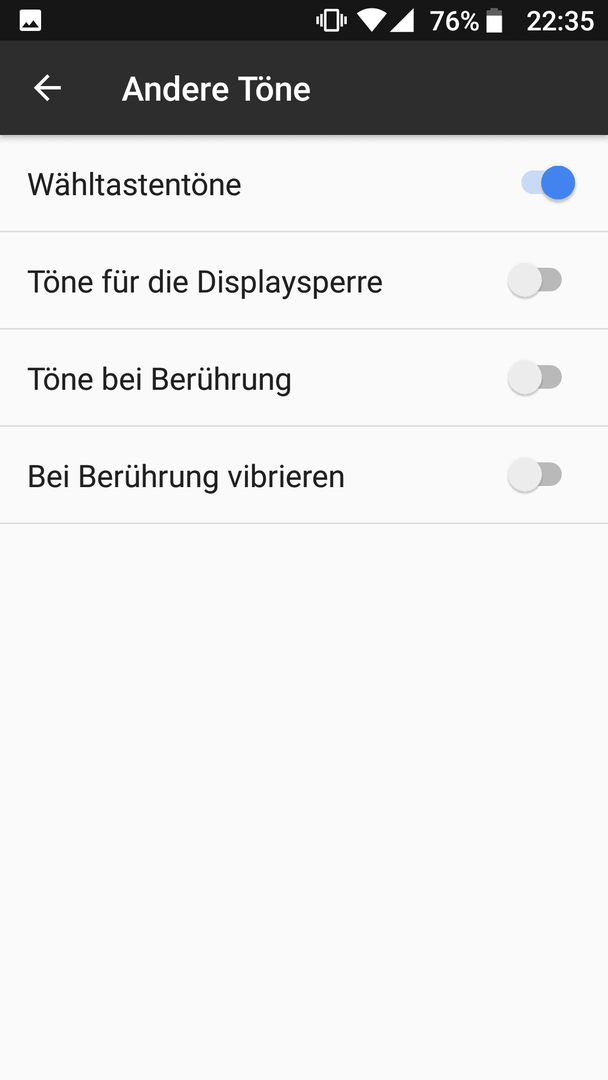This screenshot has width=608, height=1080.
Task: Go back using the arrow in the app bar
Action: pyautogui.click(x=48, y=88)
